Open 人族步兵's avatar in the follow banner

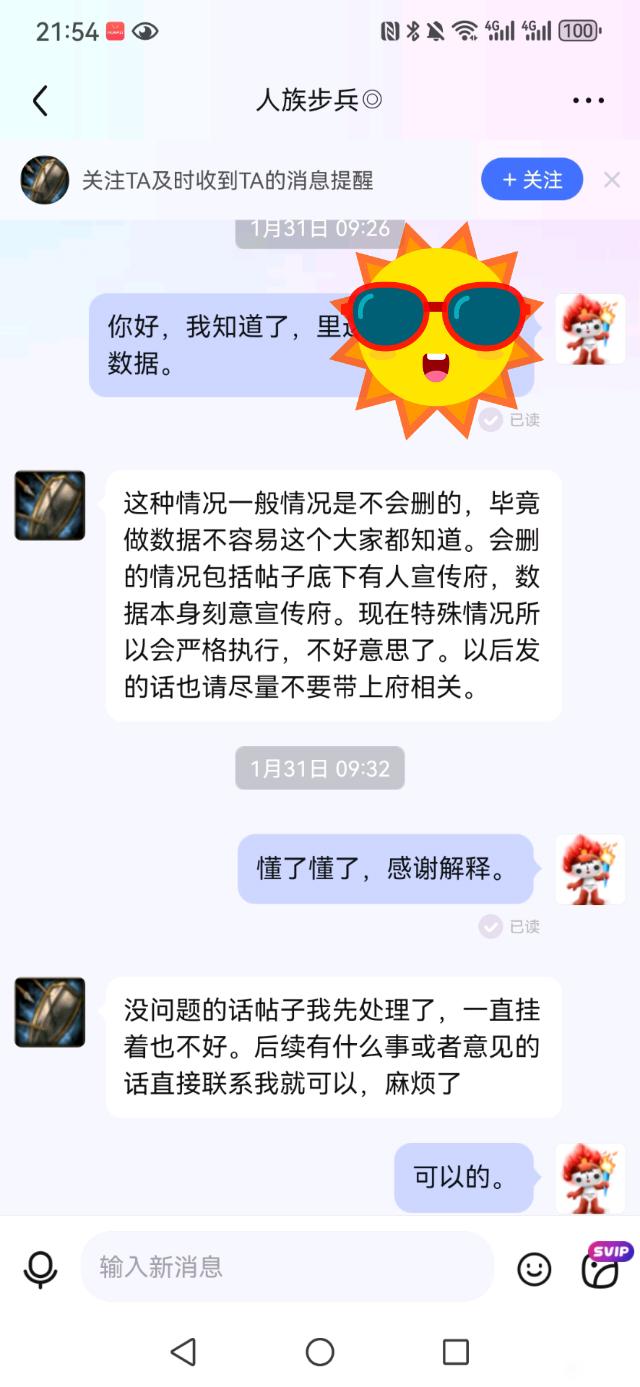[x=45, y=180]
